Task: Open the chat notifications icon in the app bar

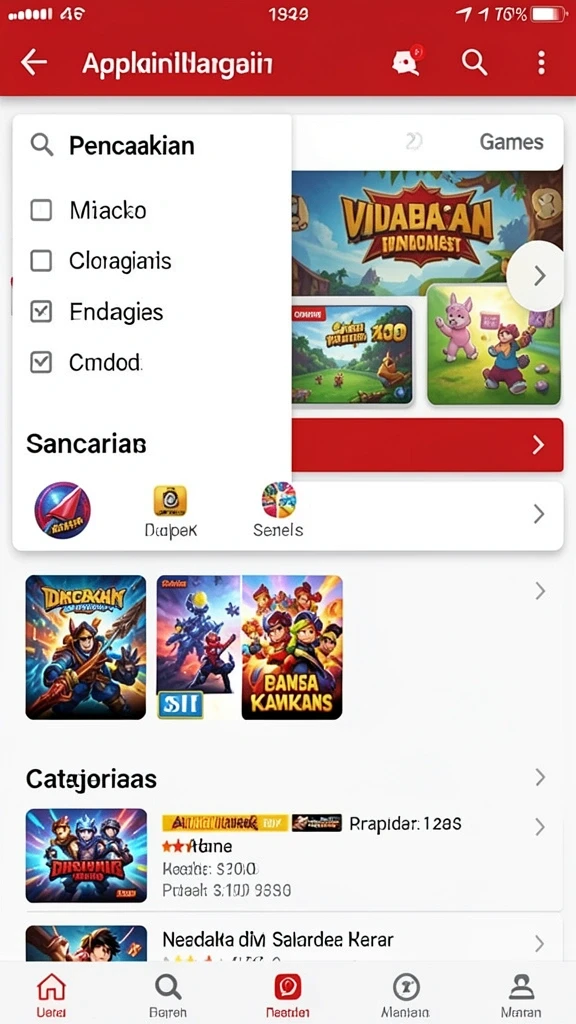Action: [x=407, y=61]
